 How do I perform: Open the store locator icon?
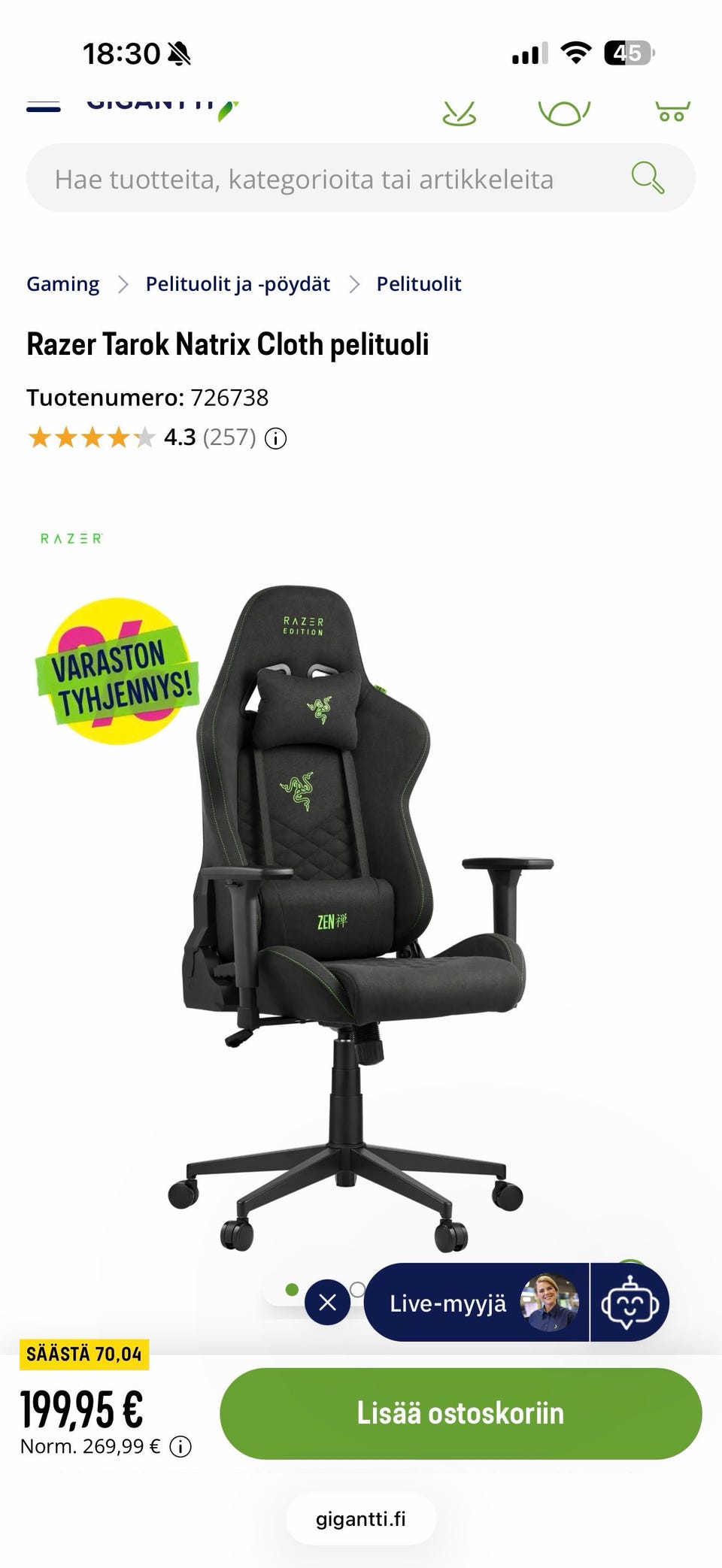click(x=459, y=111)
